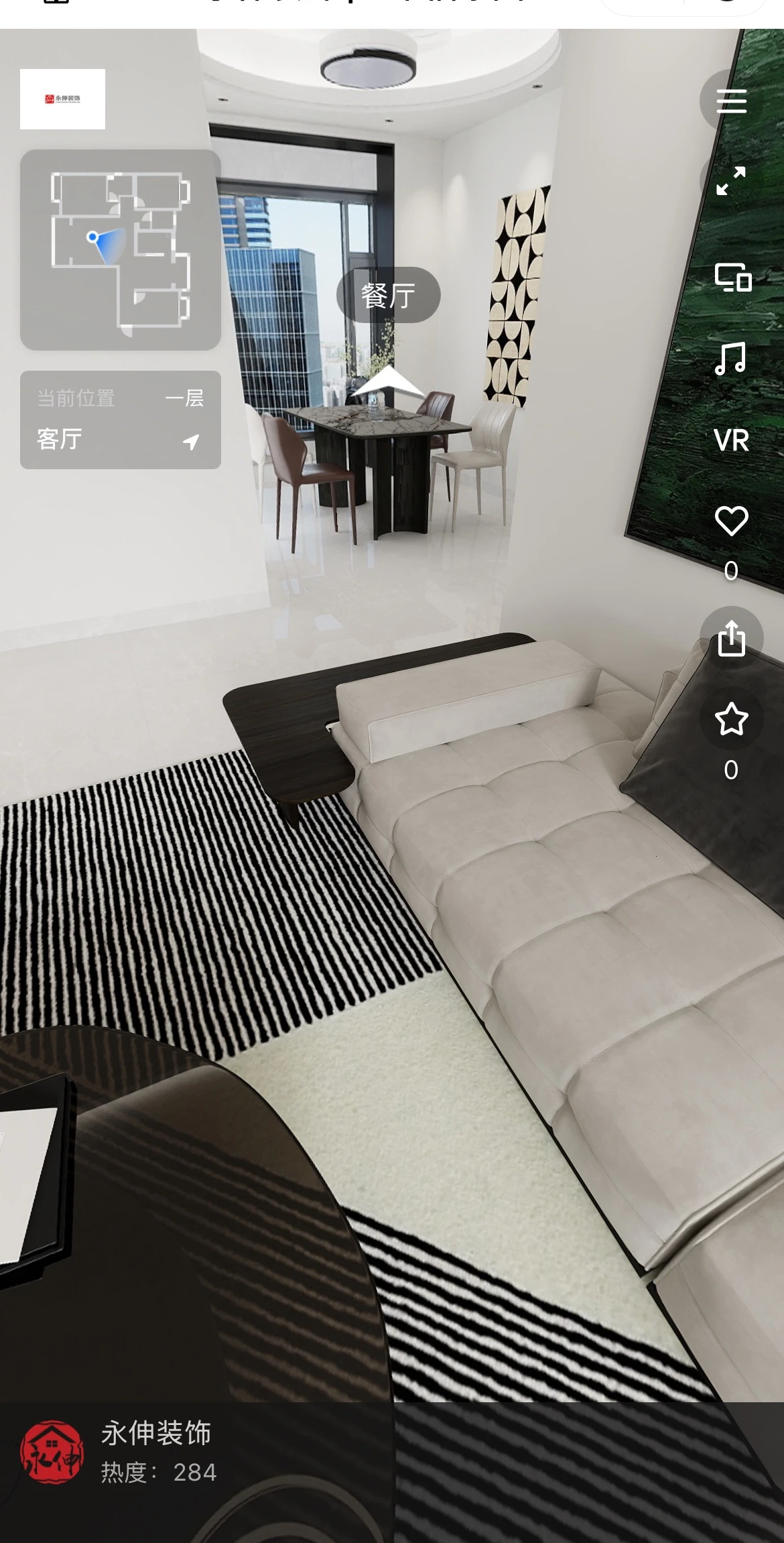Screen dimensions: 784x1543
Task: Open the 永伸装饰 profile
Action: (x=52, y=1452)
